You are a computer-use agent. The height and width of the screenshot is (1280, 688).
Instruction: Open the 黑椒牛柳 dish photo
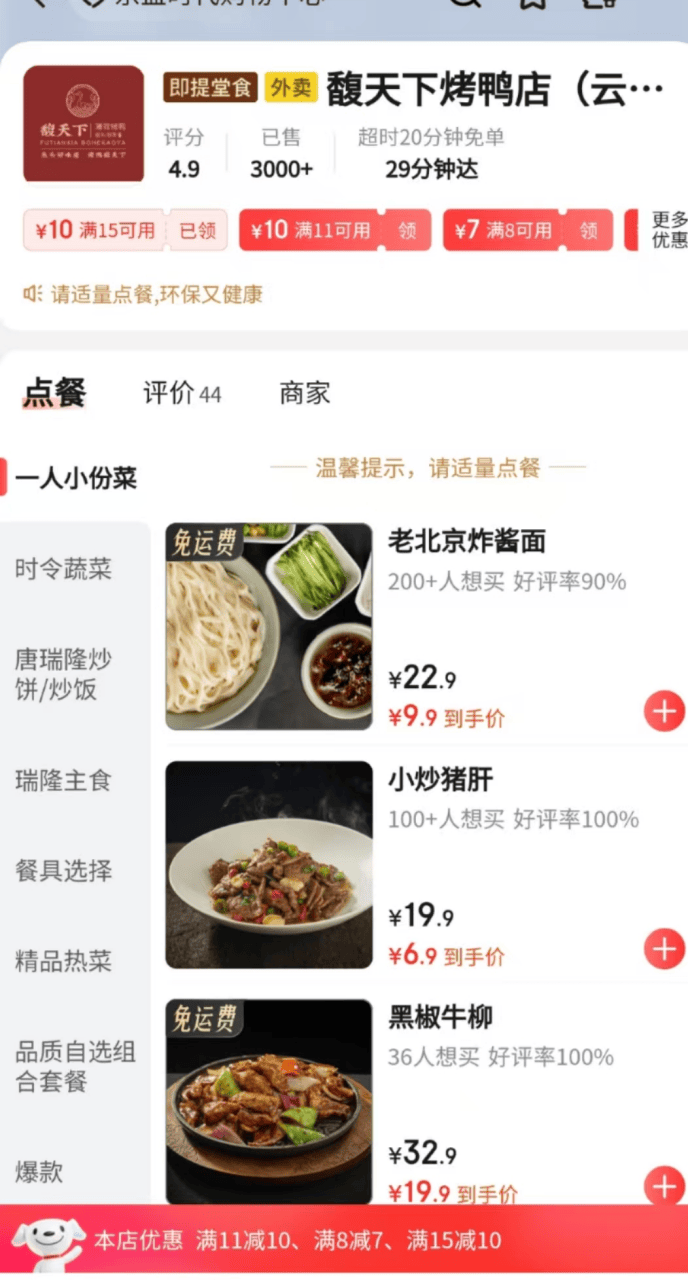(268, 1100)
